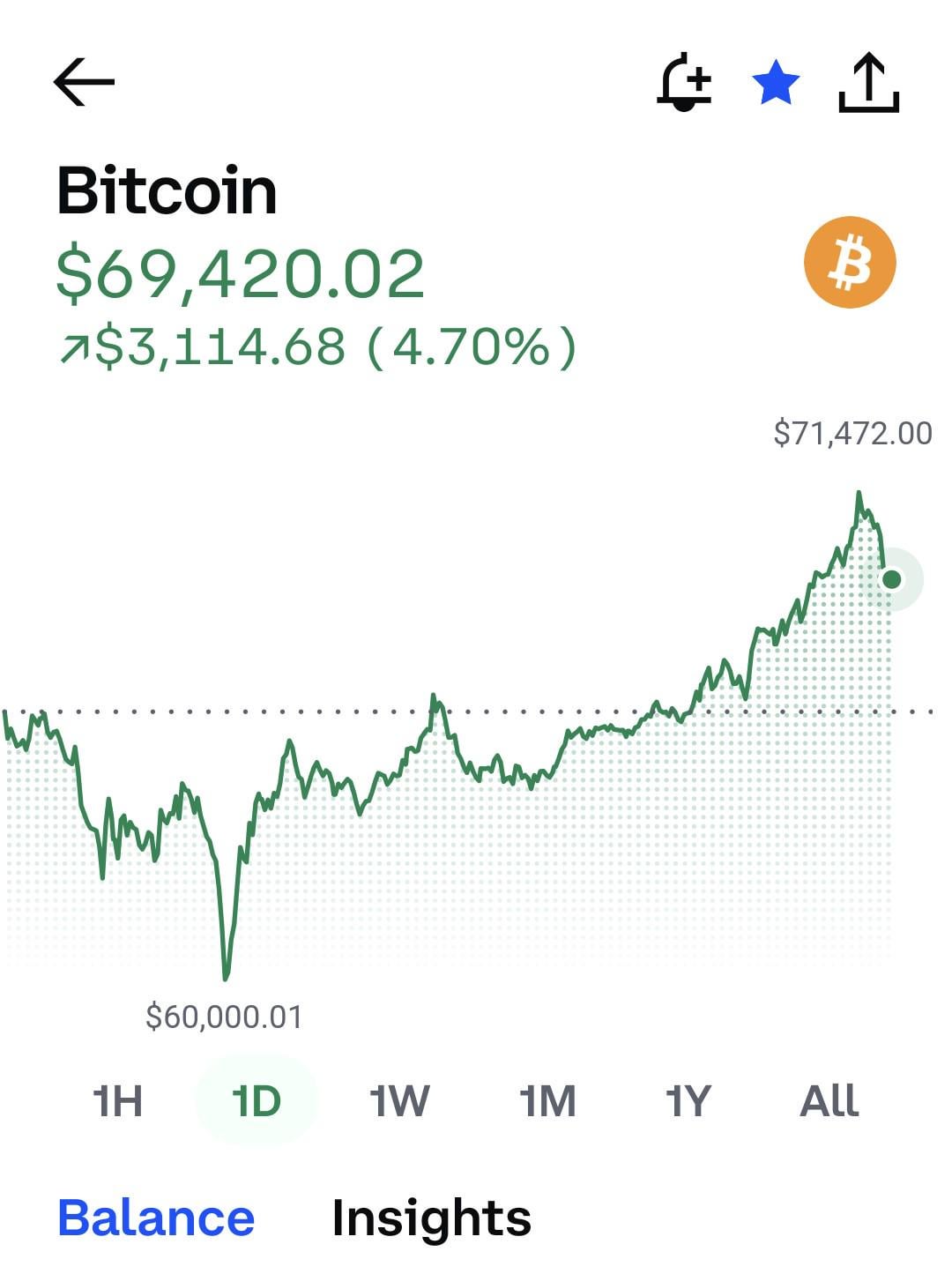Go back using the arrow icon

point(85,82)
